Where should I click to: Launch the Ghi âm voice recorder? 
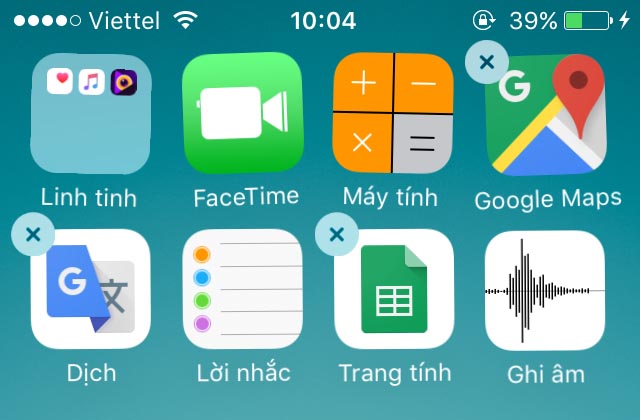pyautogui.click(x=545, y=289)
